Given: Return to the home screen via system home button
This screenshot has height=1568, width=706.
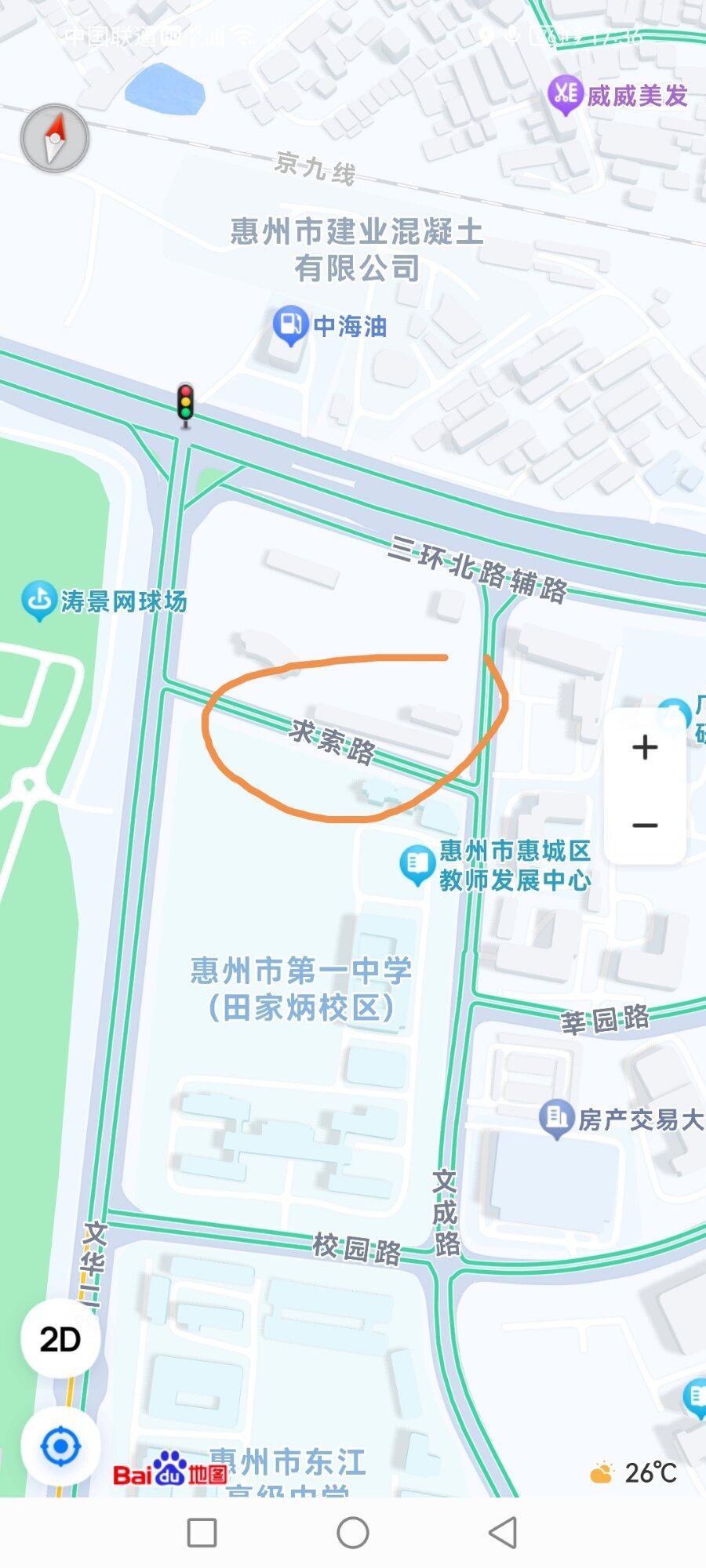Looking at the screenshot, I should 353,1533.
